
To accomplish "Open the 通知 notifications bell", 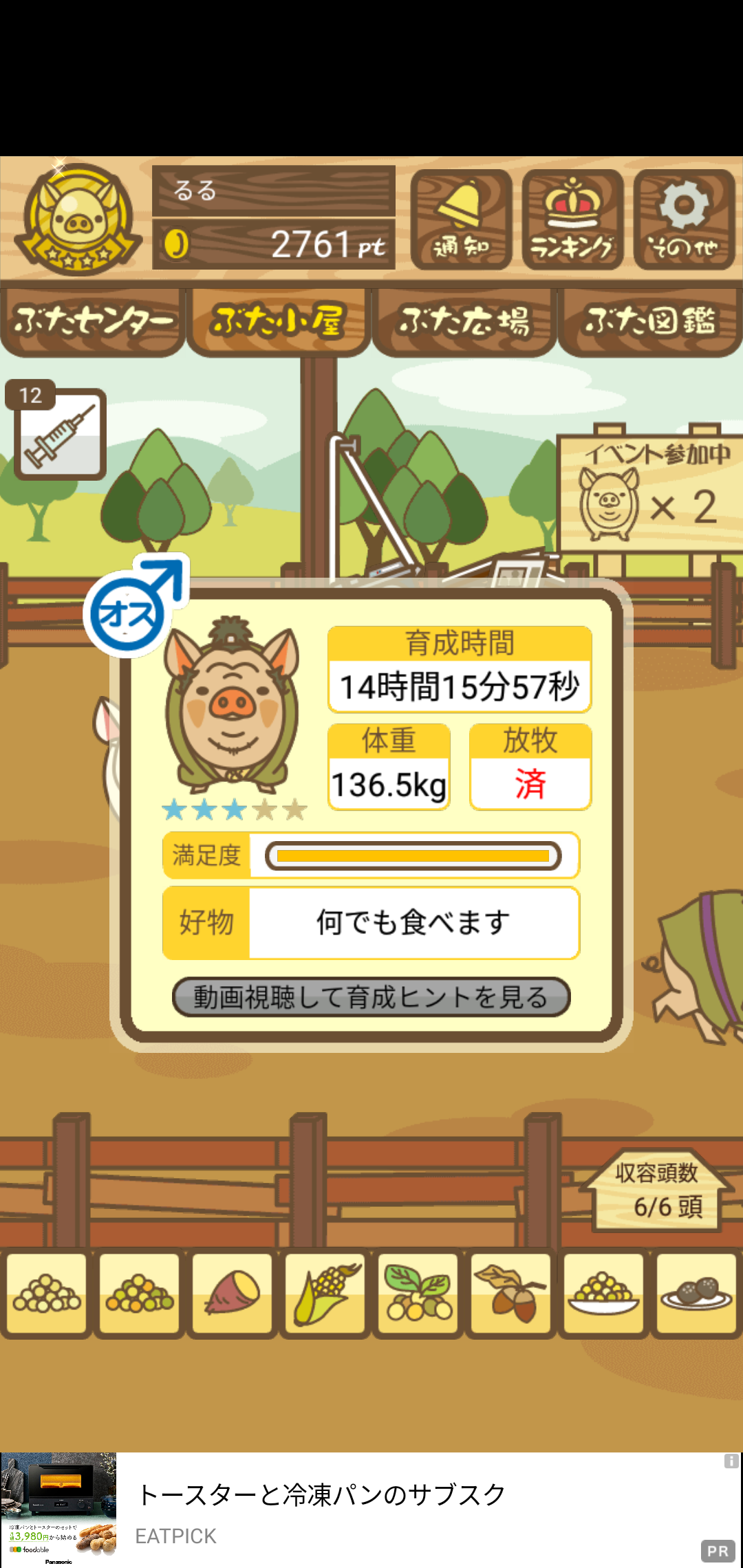I will [461, 219].
